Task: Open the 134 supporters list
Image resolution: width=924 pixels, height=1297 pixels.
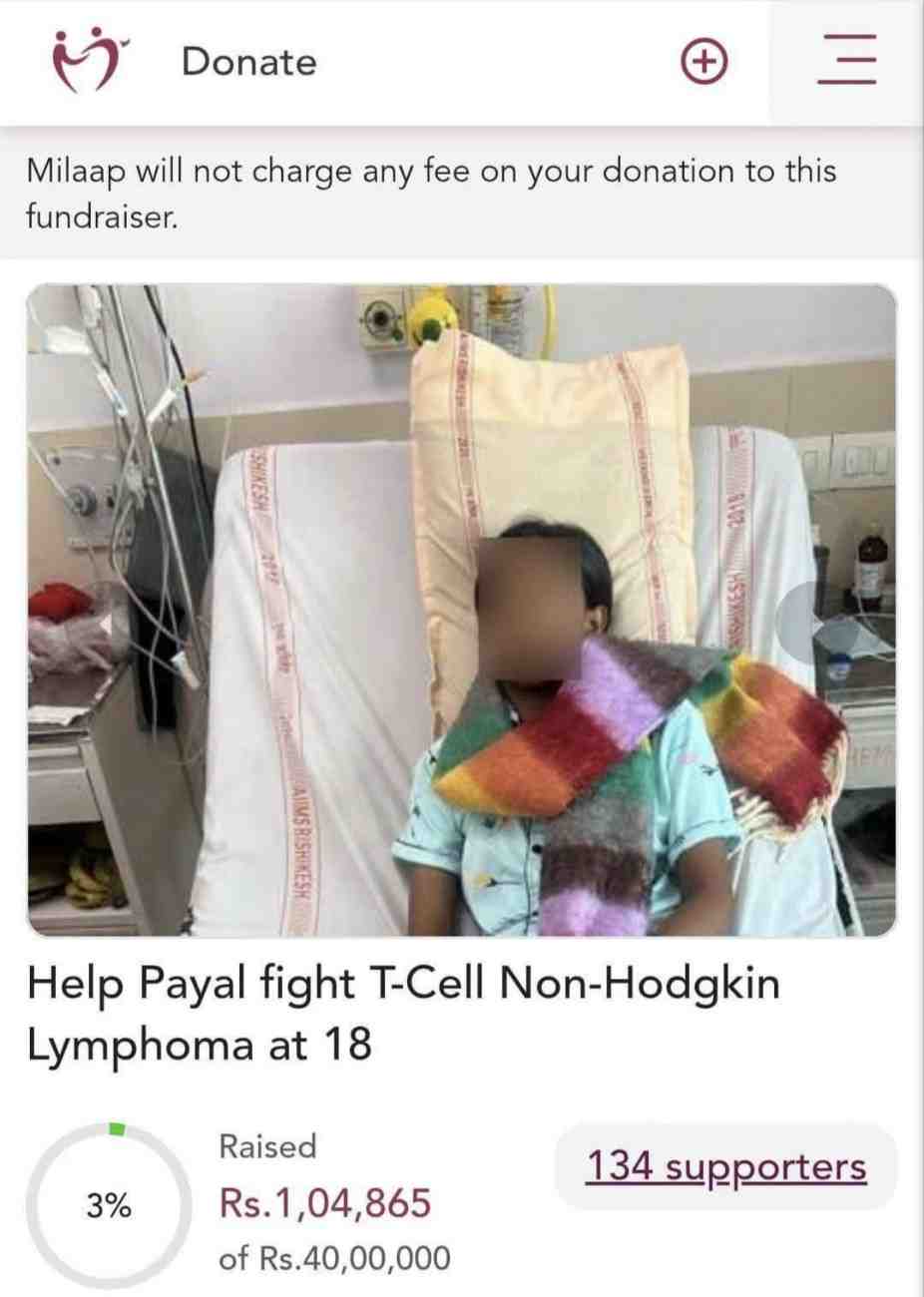Action: click(x=725, y=1166)
